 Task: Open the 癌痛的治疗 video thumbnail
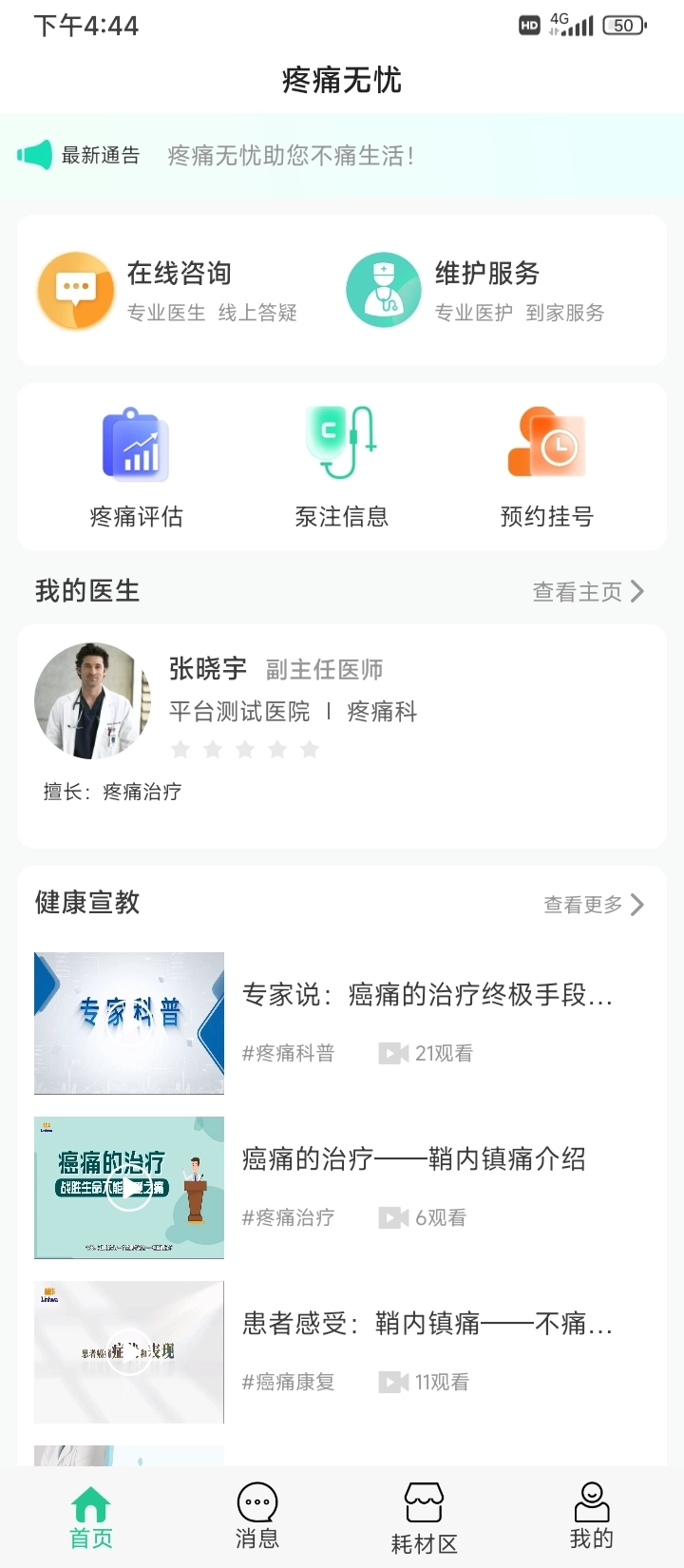[128, 1187]
